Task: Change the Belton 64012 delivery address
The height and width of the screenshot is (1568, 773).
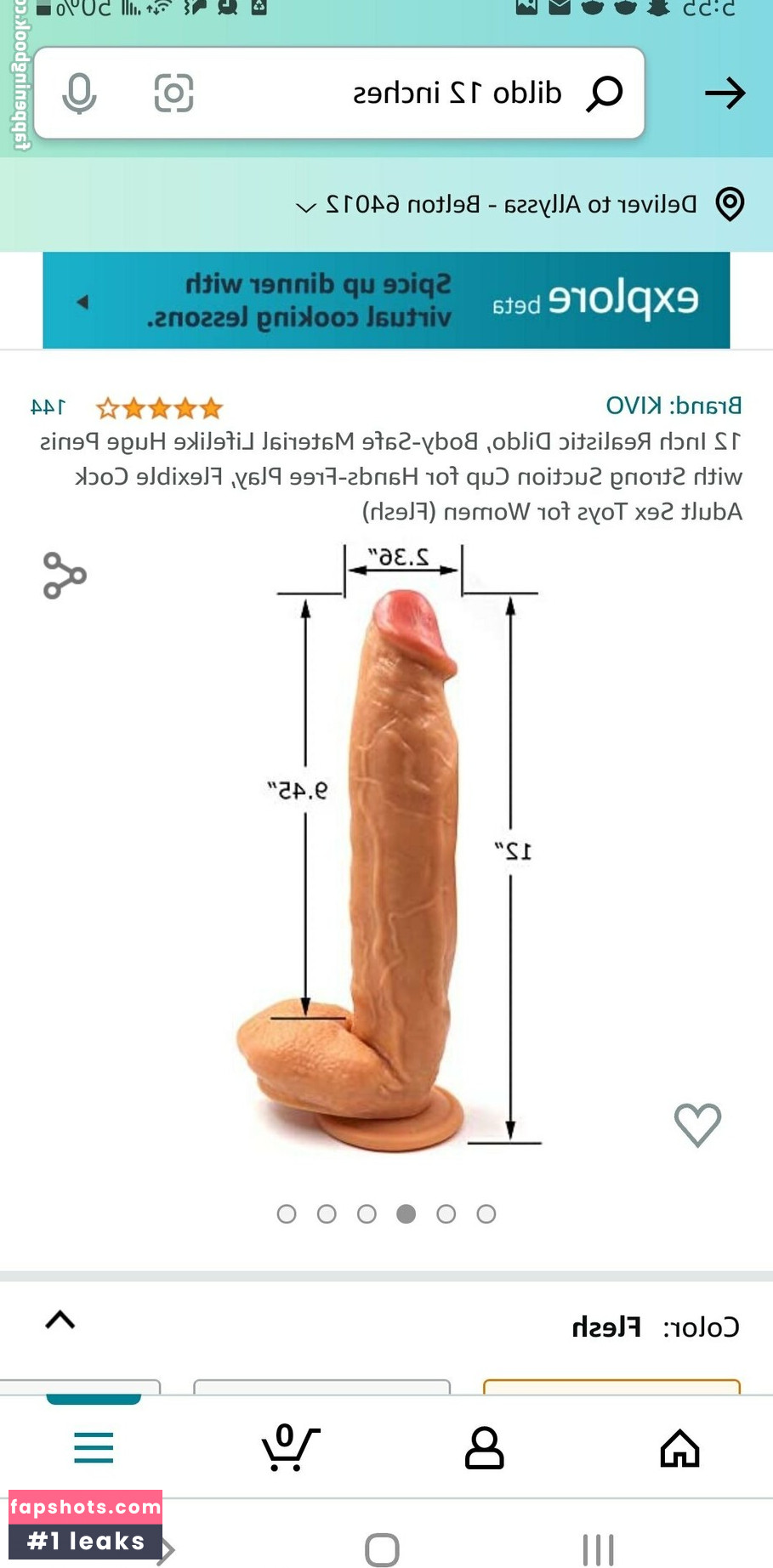Action: pyautogui.click(x=510, y=204)
